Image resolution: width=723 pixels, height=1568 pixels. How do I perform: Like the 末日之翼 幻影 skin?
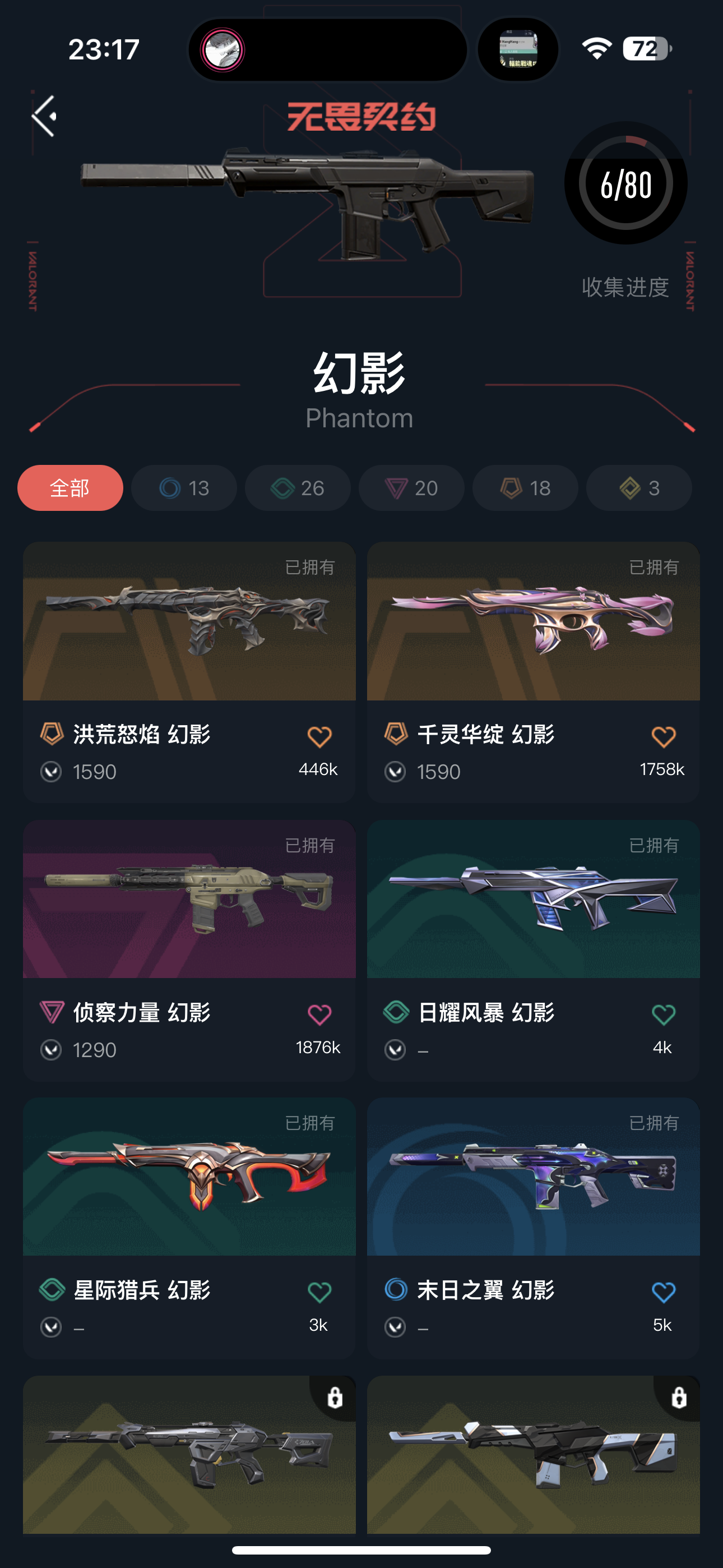click(662, 1292)
